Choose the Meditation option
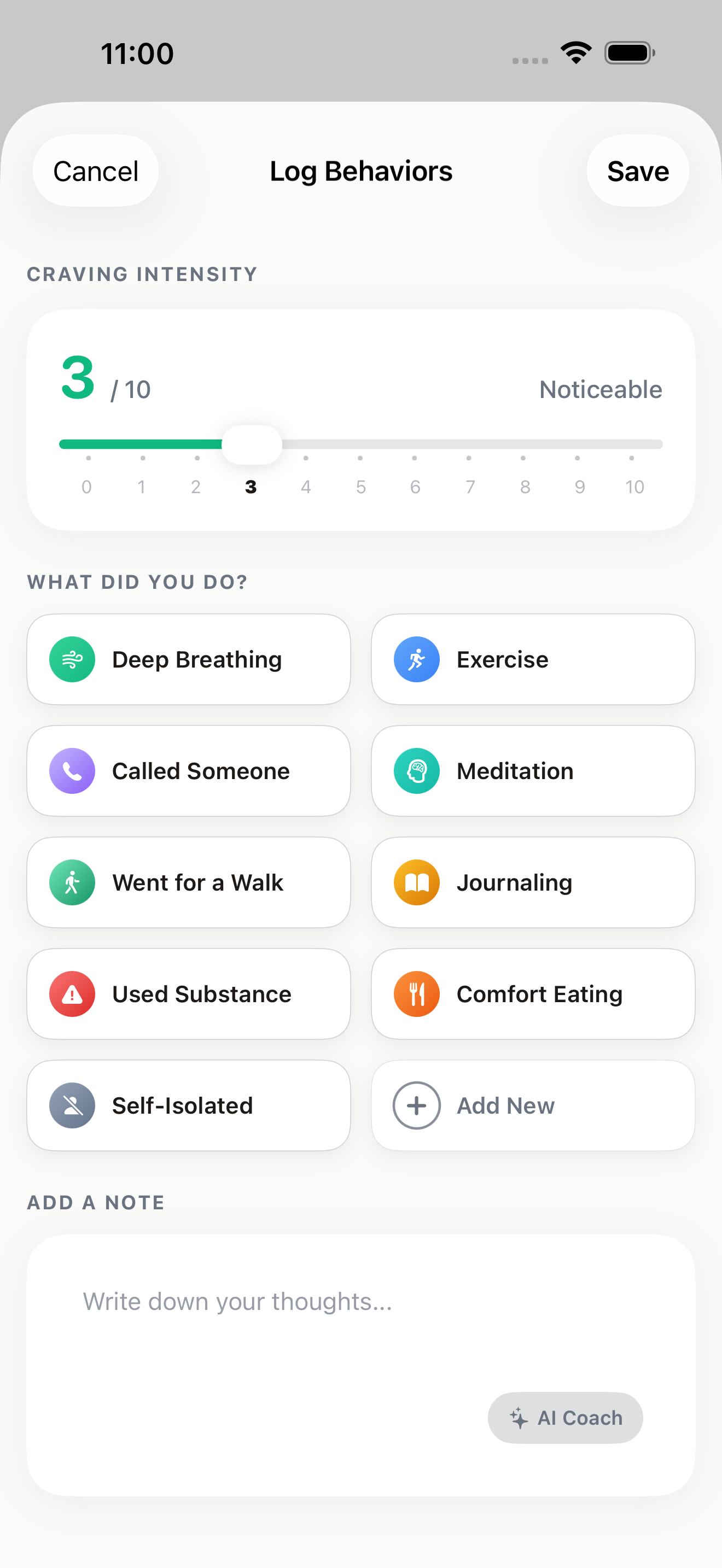The width and height of the screenshot is (722, 1568). (x=533, y=771)
